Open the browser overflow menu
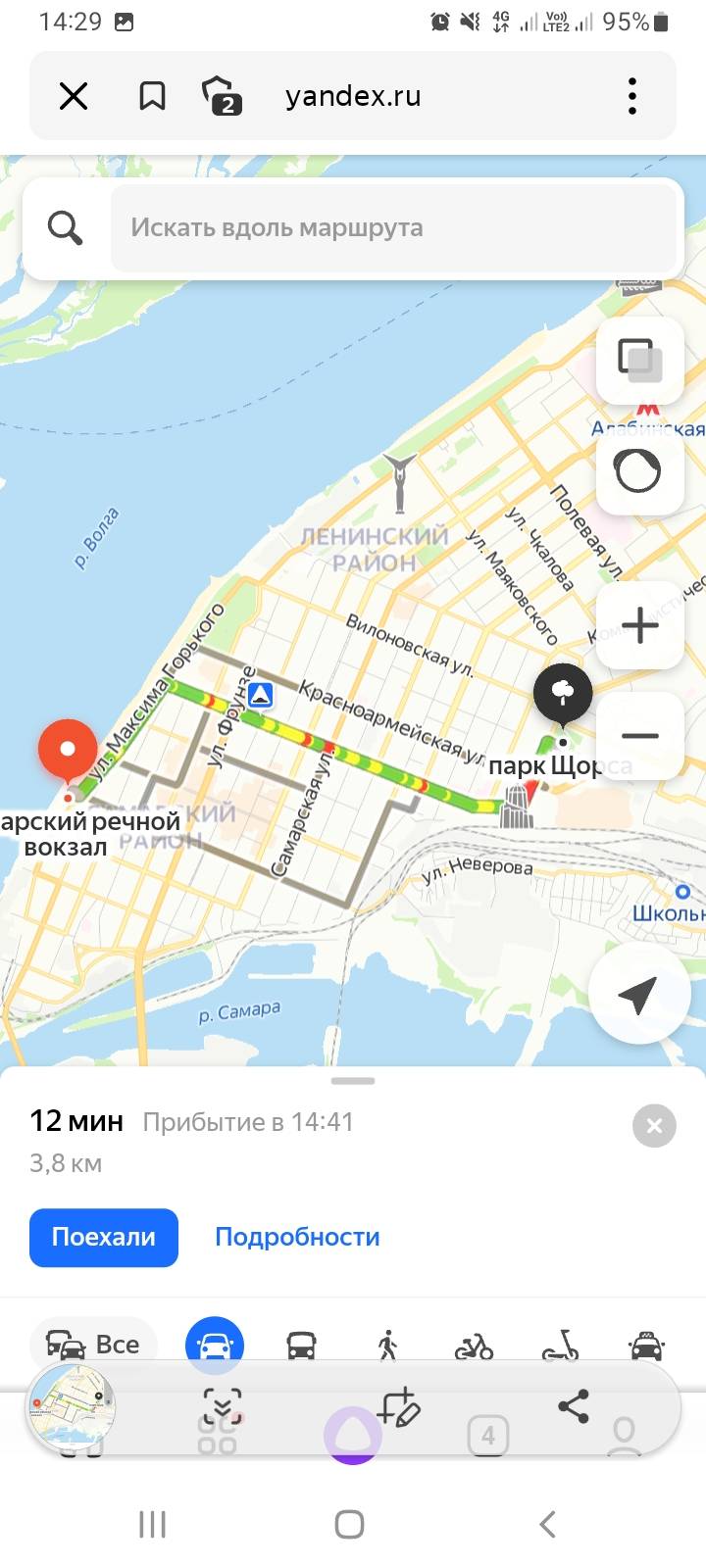 [632, 96]
